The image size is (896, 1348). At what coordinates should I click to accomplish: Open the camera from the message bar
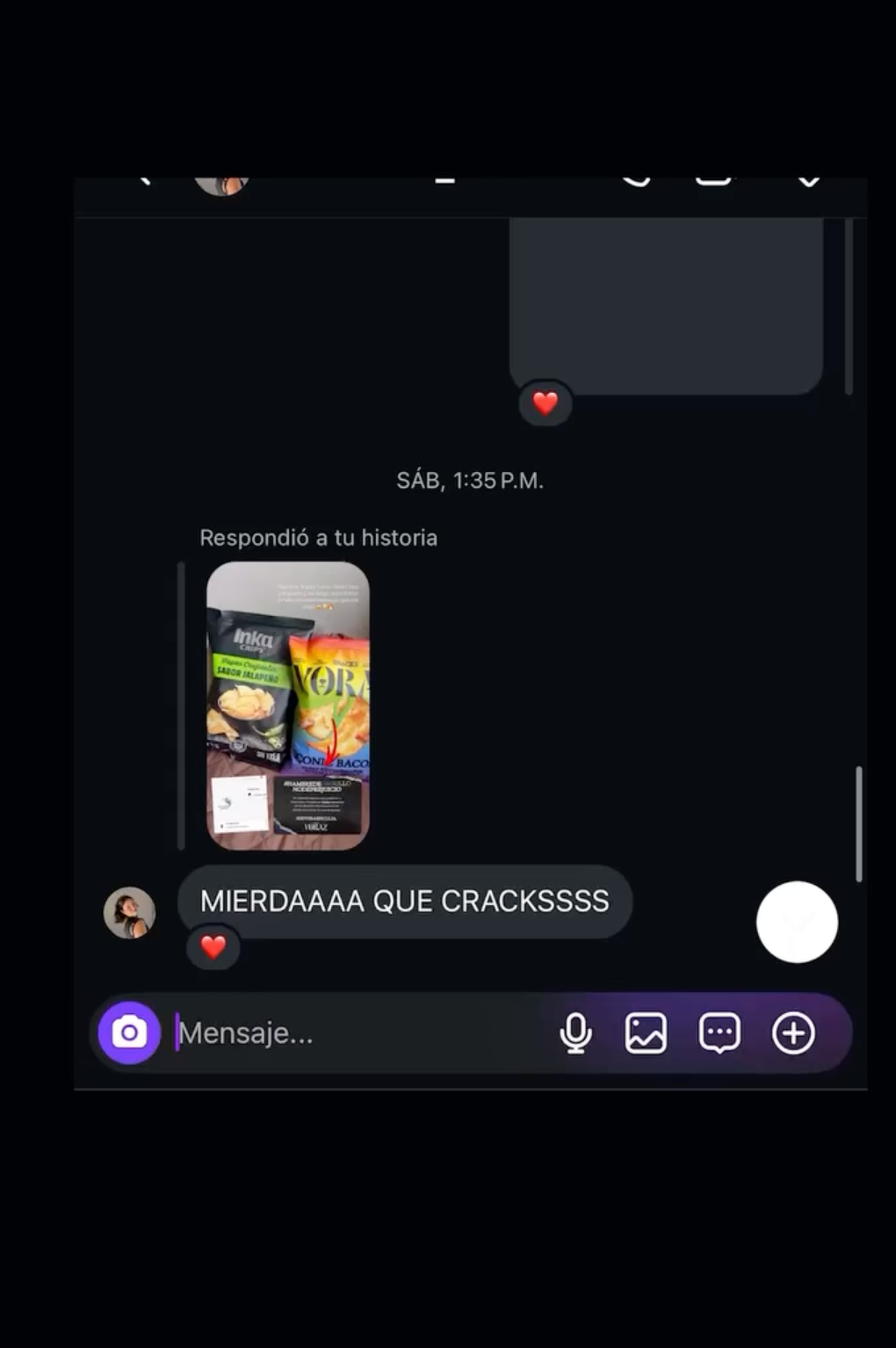coord(129,1033)
